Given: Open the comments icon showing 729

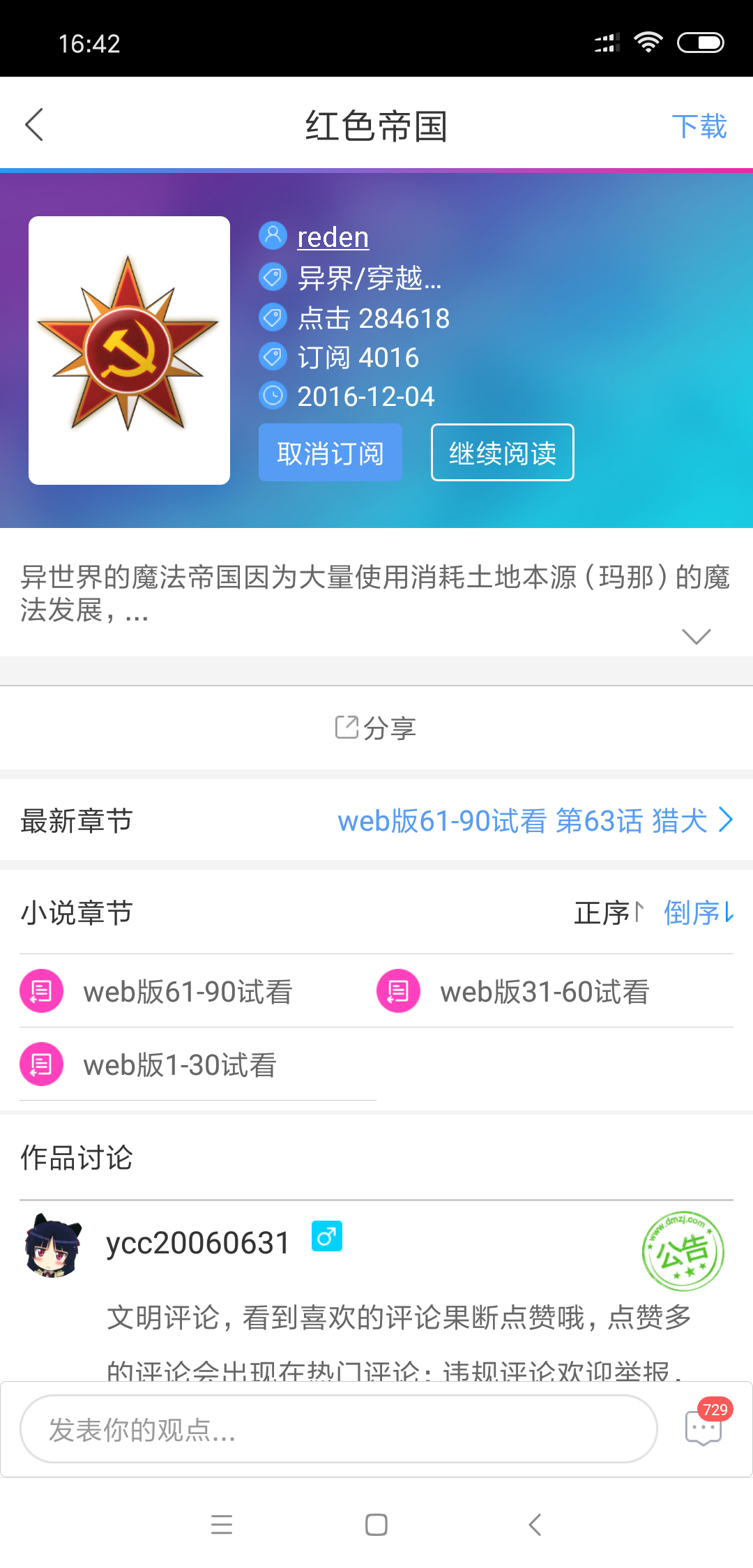Looking at the screenshot, I should (706, 1423).
